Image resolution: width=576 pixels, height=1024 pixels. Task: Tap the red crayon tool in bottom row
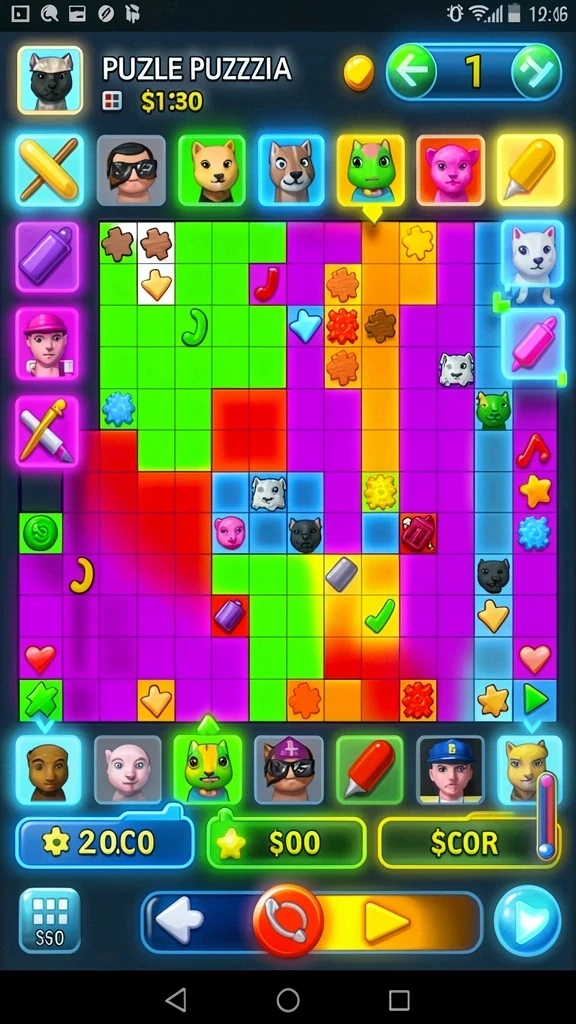370,769
